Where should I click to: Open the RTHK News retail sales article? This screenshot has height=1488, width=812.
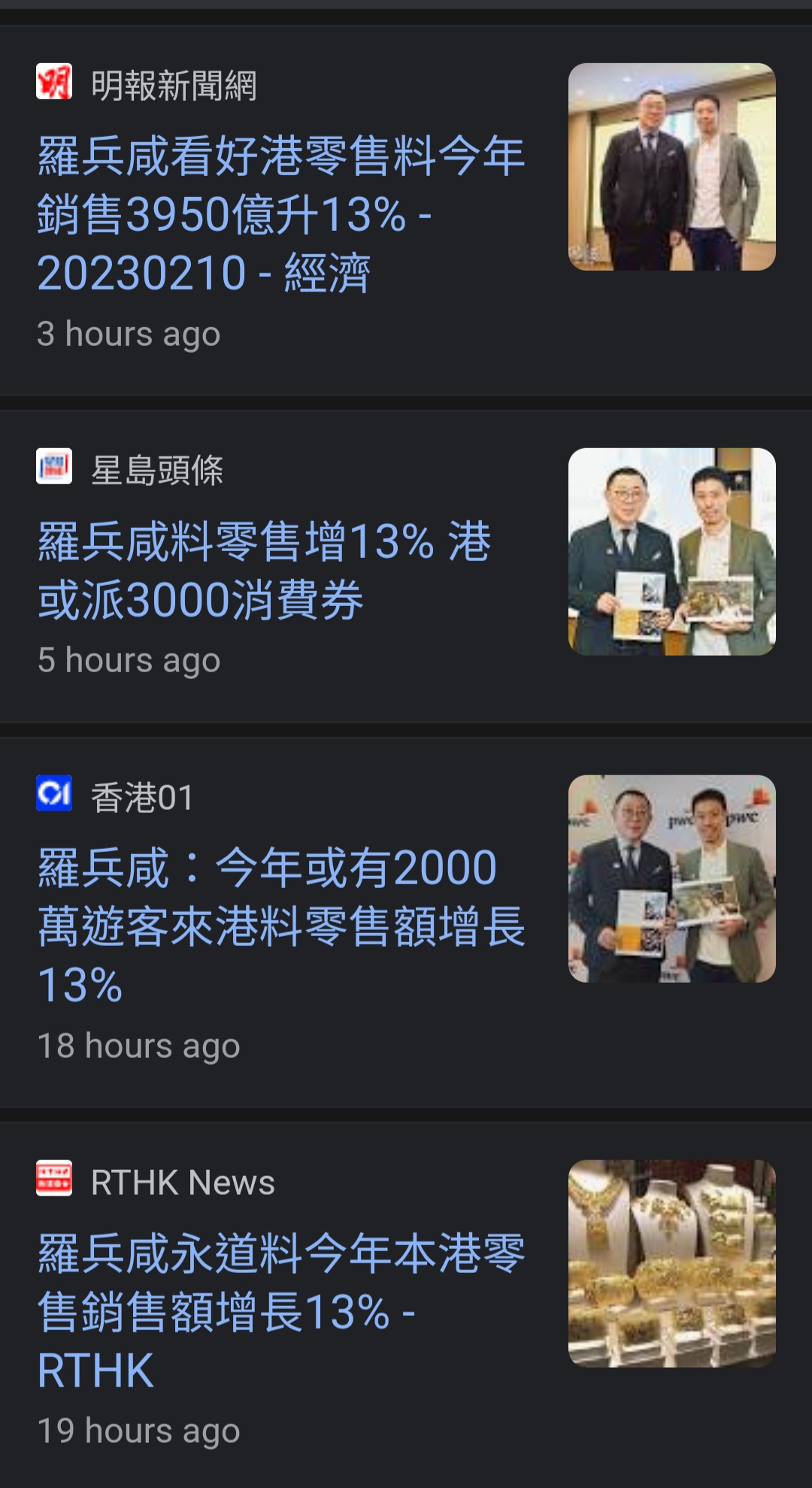280,1311
